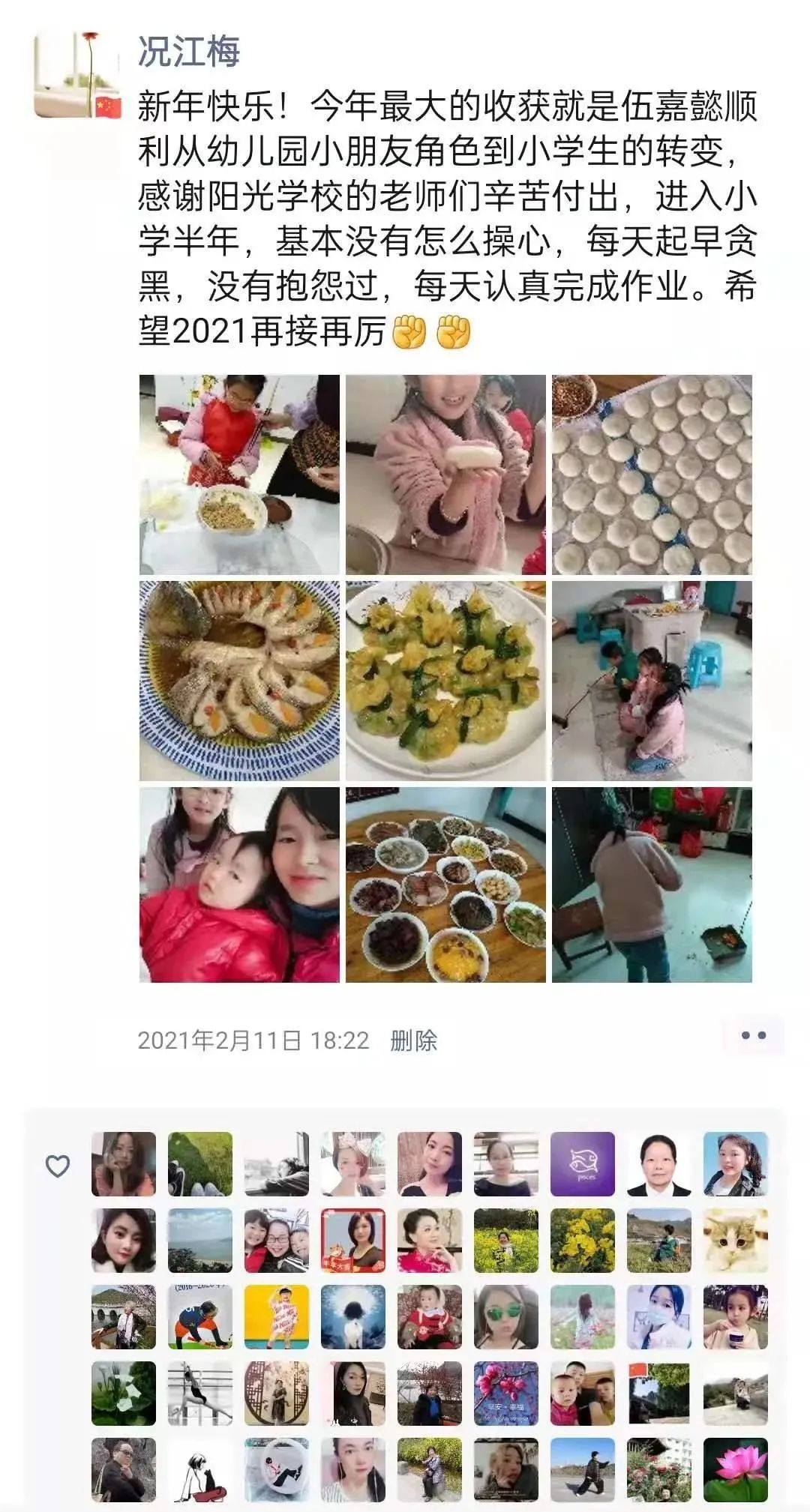This screenshot has height=1512, width=810.
Task: Open the stuffed fish dish photo
Action: (239, 681)
